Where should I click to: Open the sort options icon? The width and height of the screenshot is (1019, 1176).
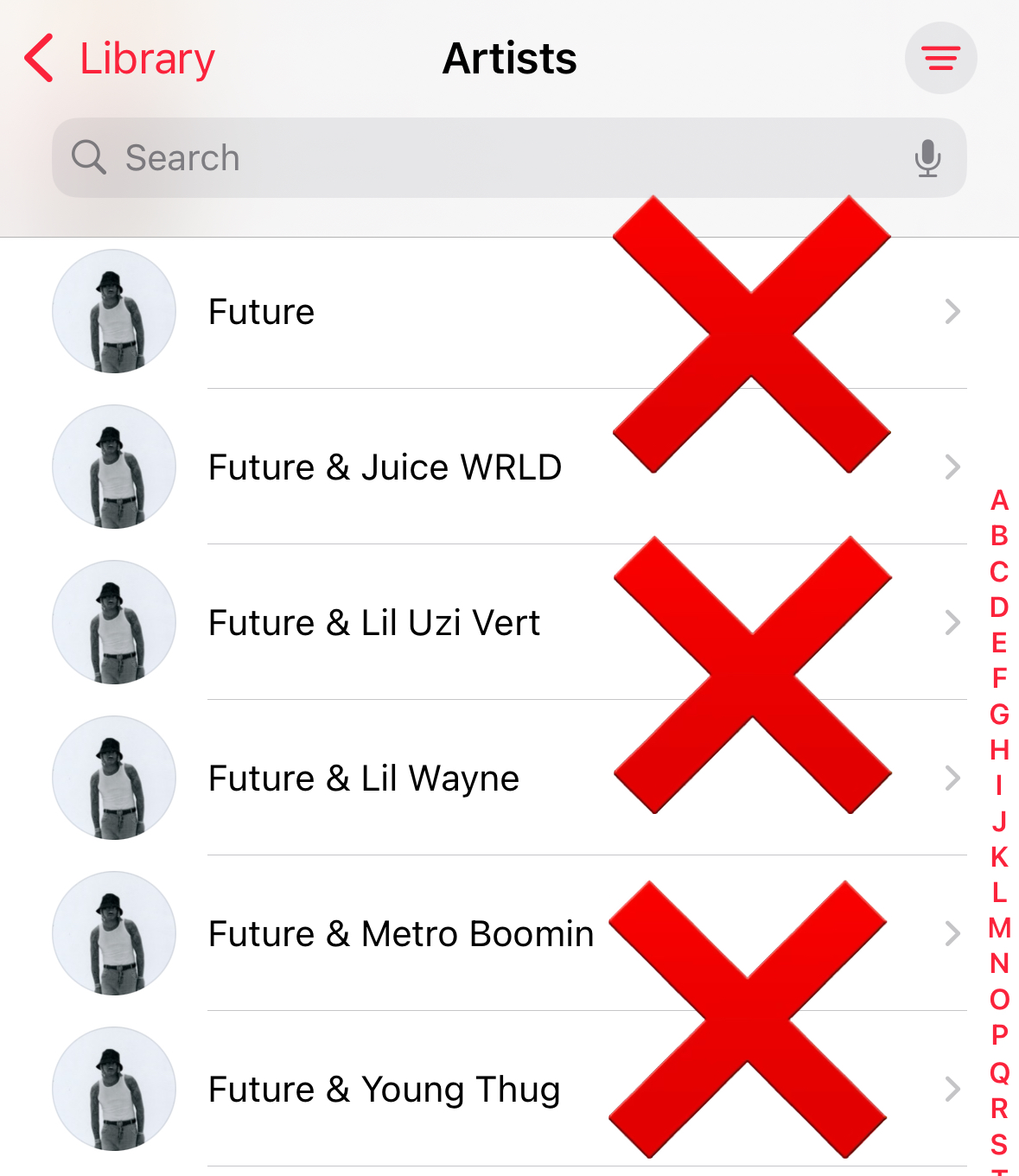(940, 58)
